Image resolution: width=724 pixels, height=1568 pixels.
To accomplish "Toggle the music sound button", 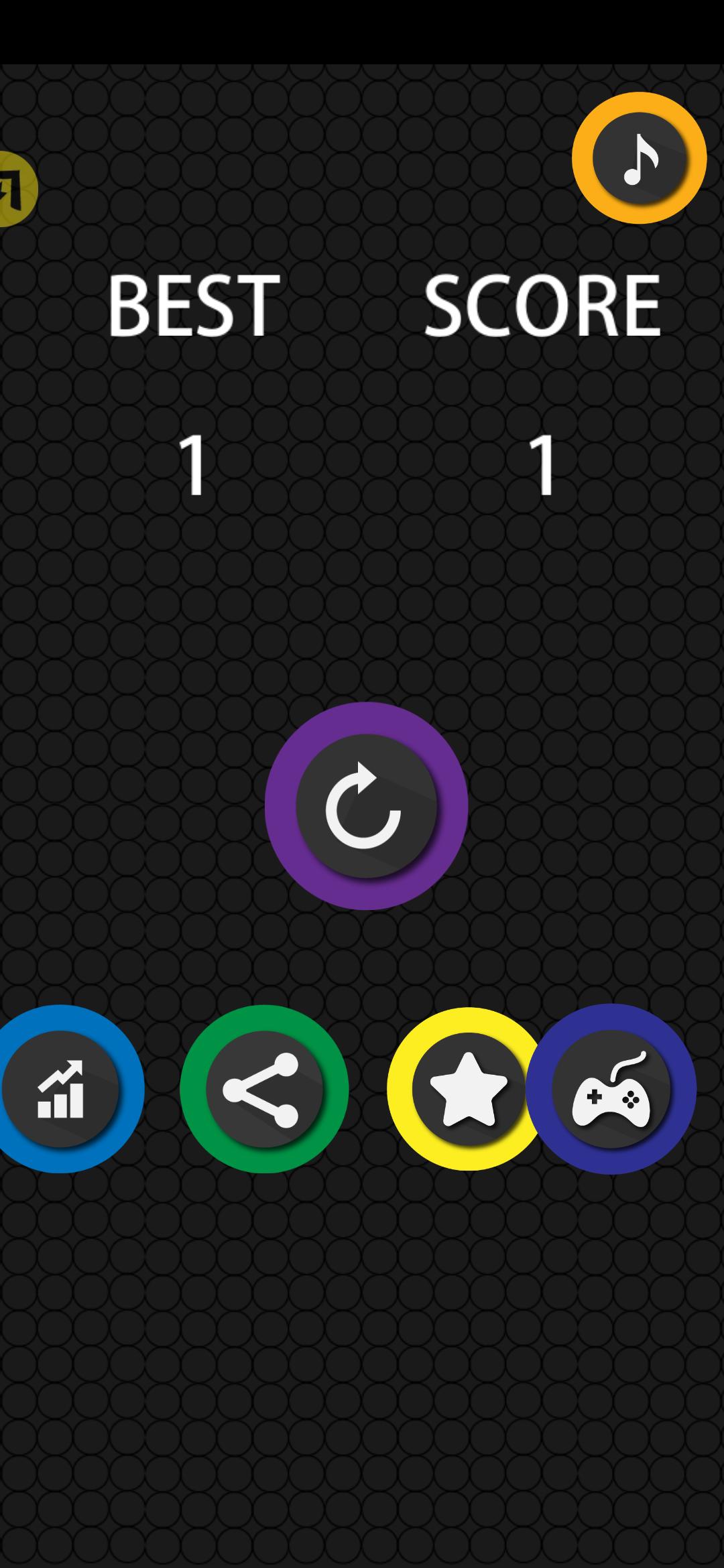I will tap(639, 158).
